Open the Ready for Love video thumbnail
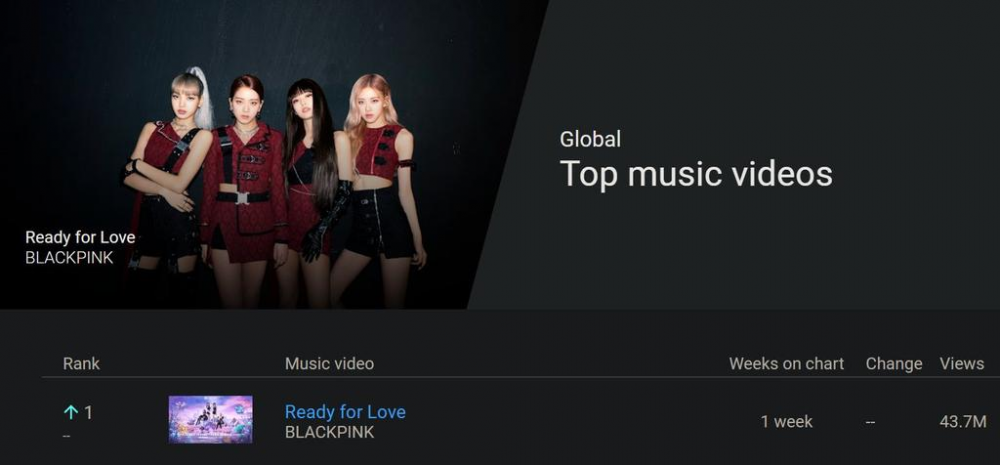Viewport: 1000px width, 465px height. click(x=210, y=420)
